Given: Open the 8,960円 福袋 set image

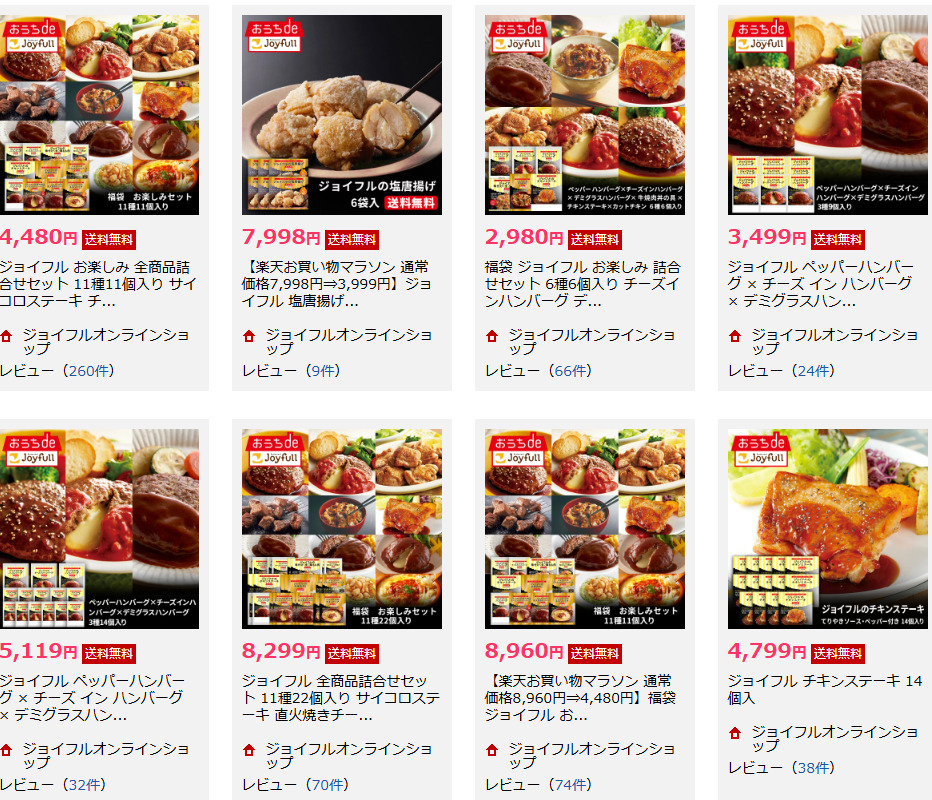Looking at the screenshot, I should pyautogui.click(x=585, y=529).
